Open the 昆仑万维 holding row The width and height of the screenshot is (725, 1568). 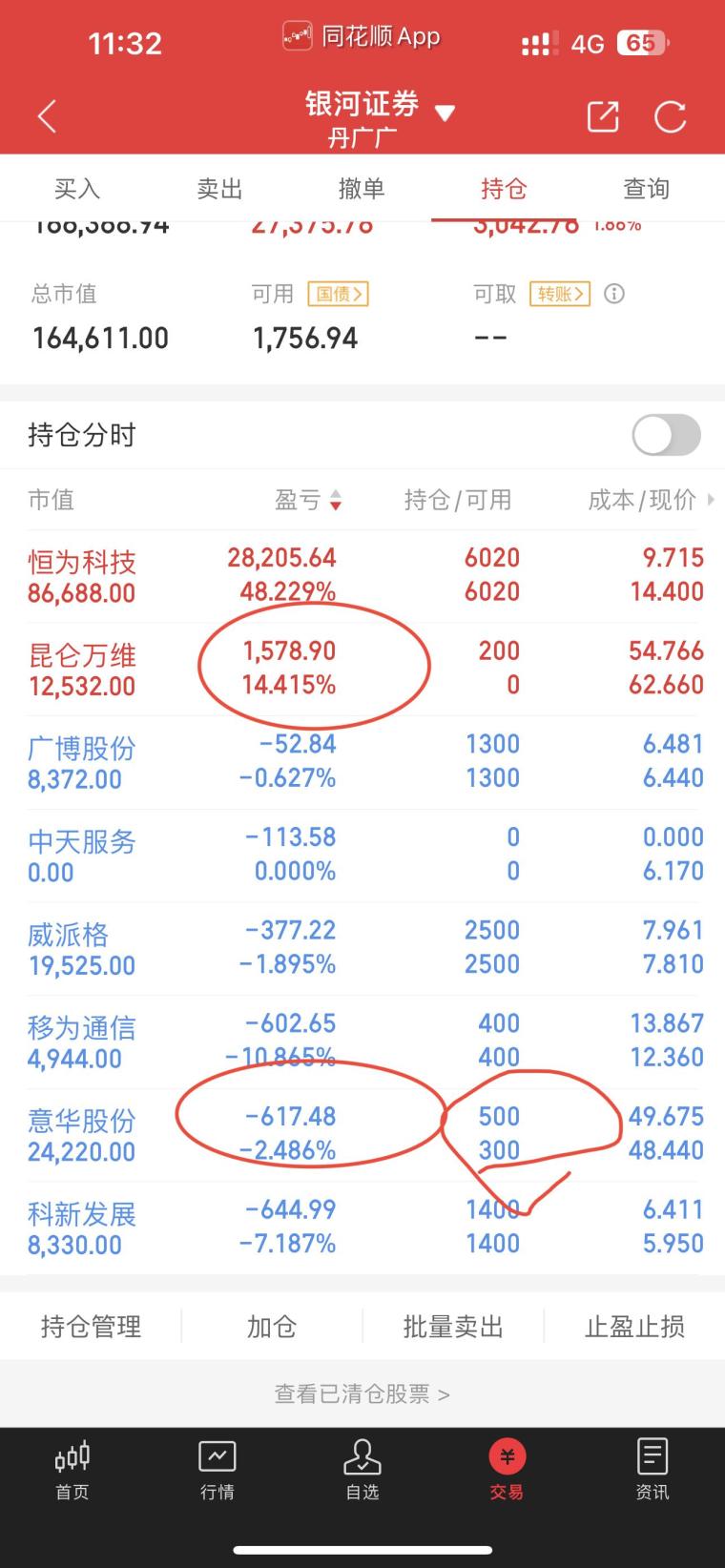click(362, 668)
